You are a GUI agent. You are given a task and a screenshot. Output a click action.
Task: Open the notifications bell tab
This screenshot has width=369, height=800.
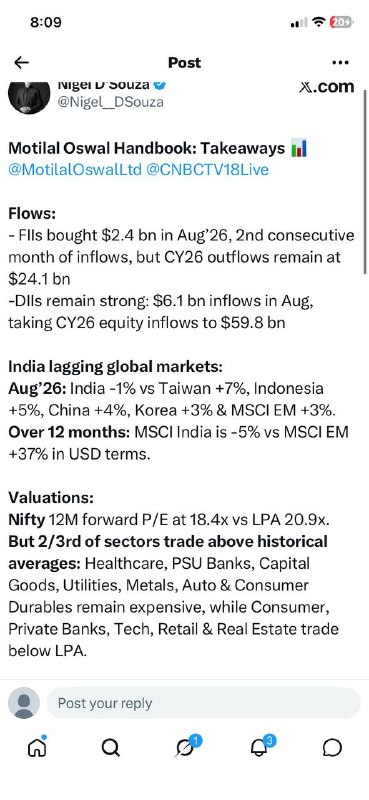coord(260,747)
